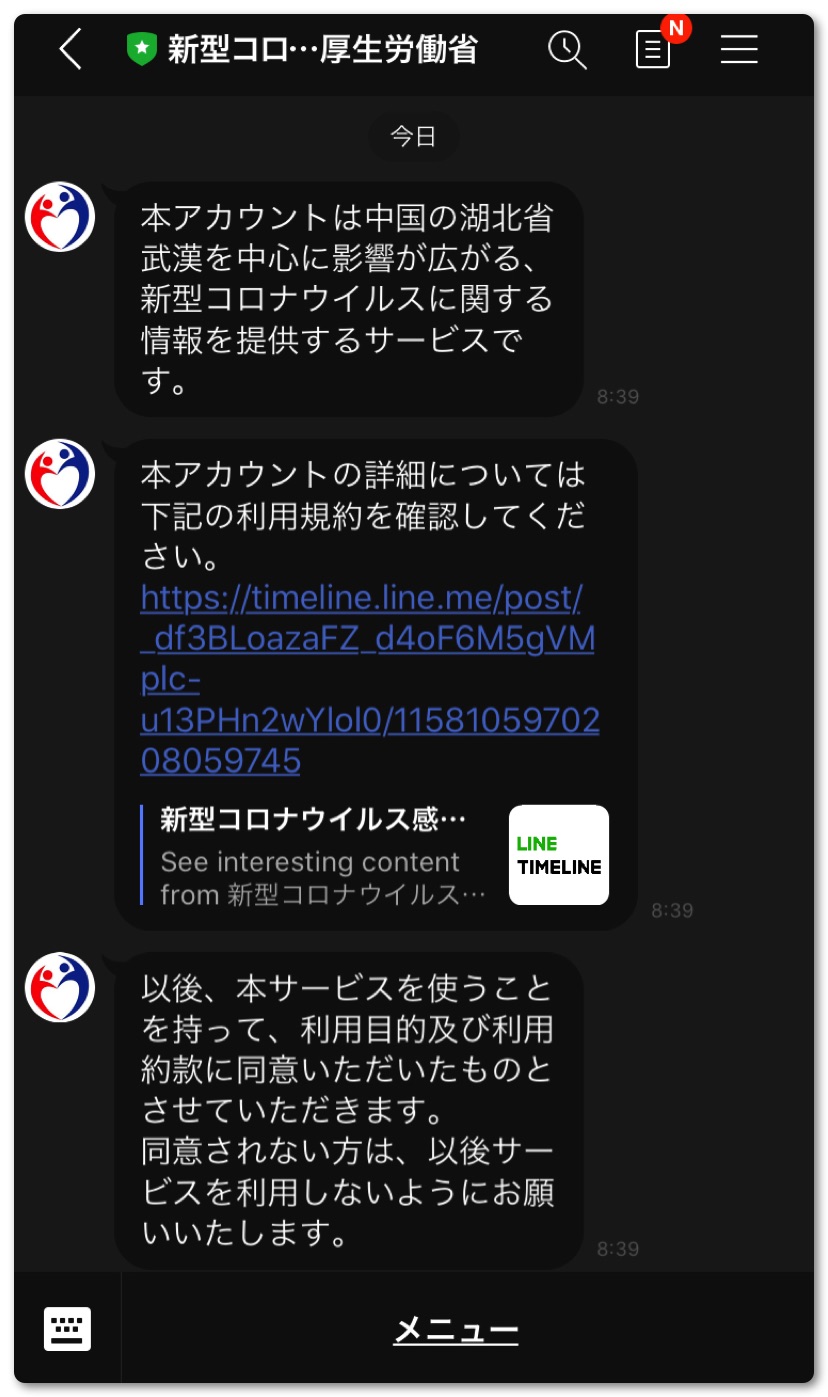Viewport: 828px width, 1397px height.
Task: Open the notes icon with the N badge
Action: 653,49
